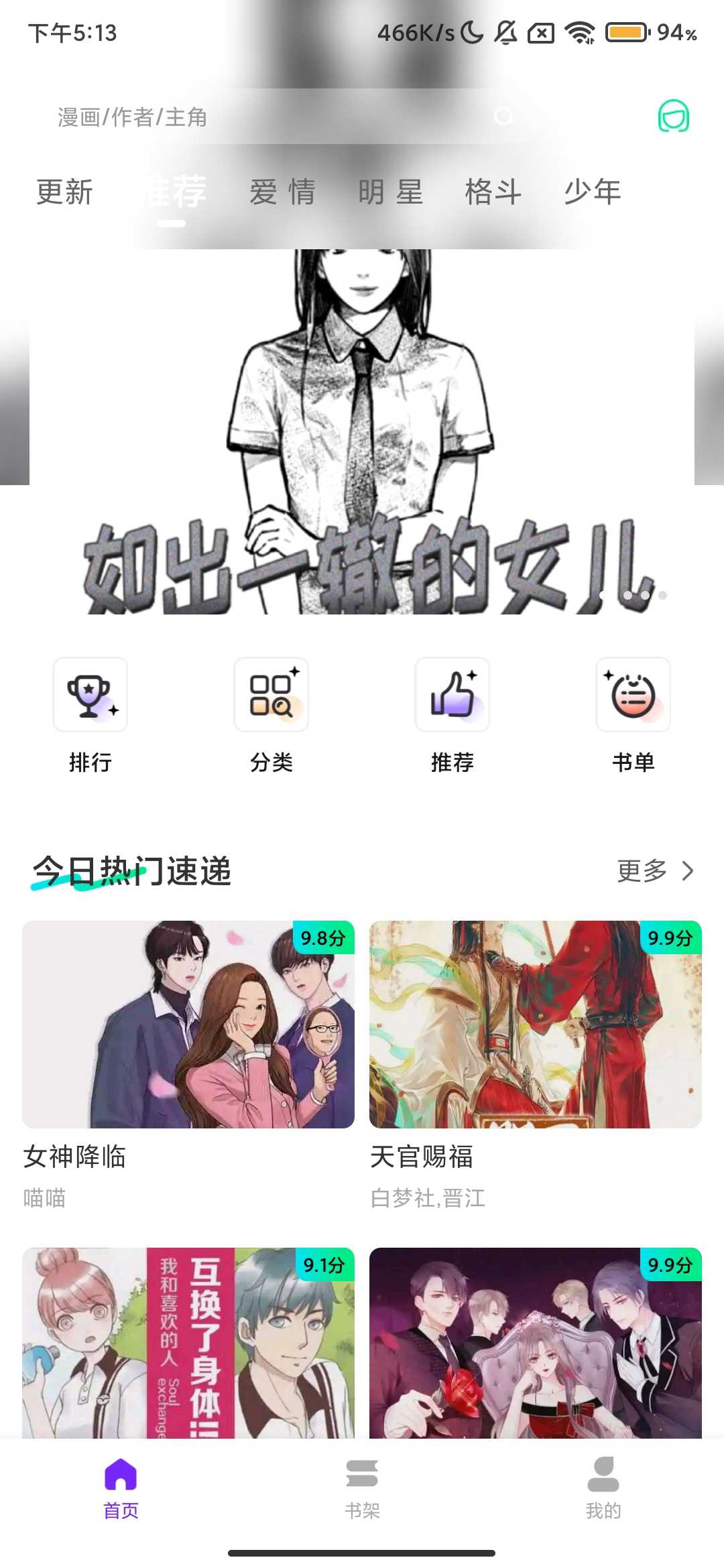Open the 我的 profile icon
The image size is (724, 1568).
603,1488
